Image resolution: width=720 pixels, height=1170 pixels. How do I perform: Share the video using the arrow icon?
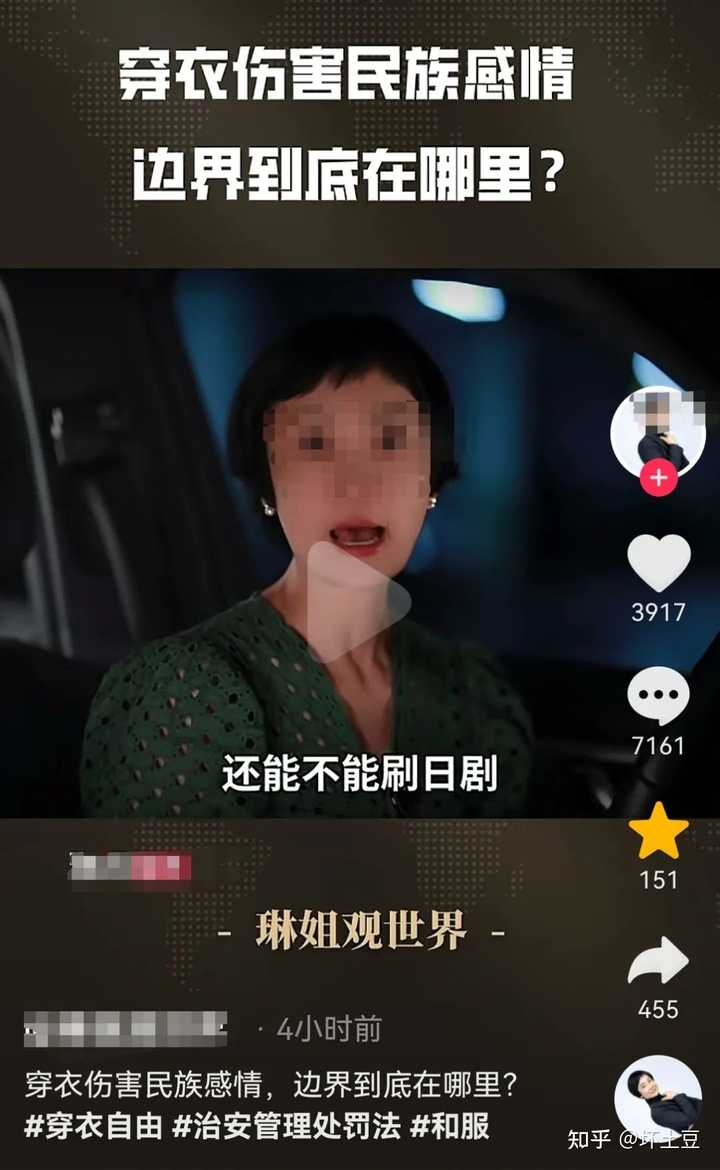point(658,963)
